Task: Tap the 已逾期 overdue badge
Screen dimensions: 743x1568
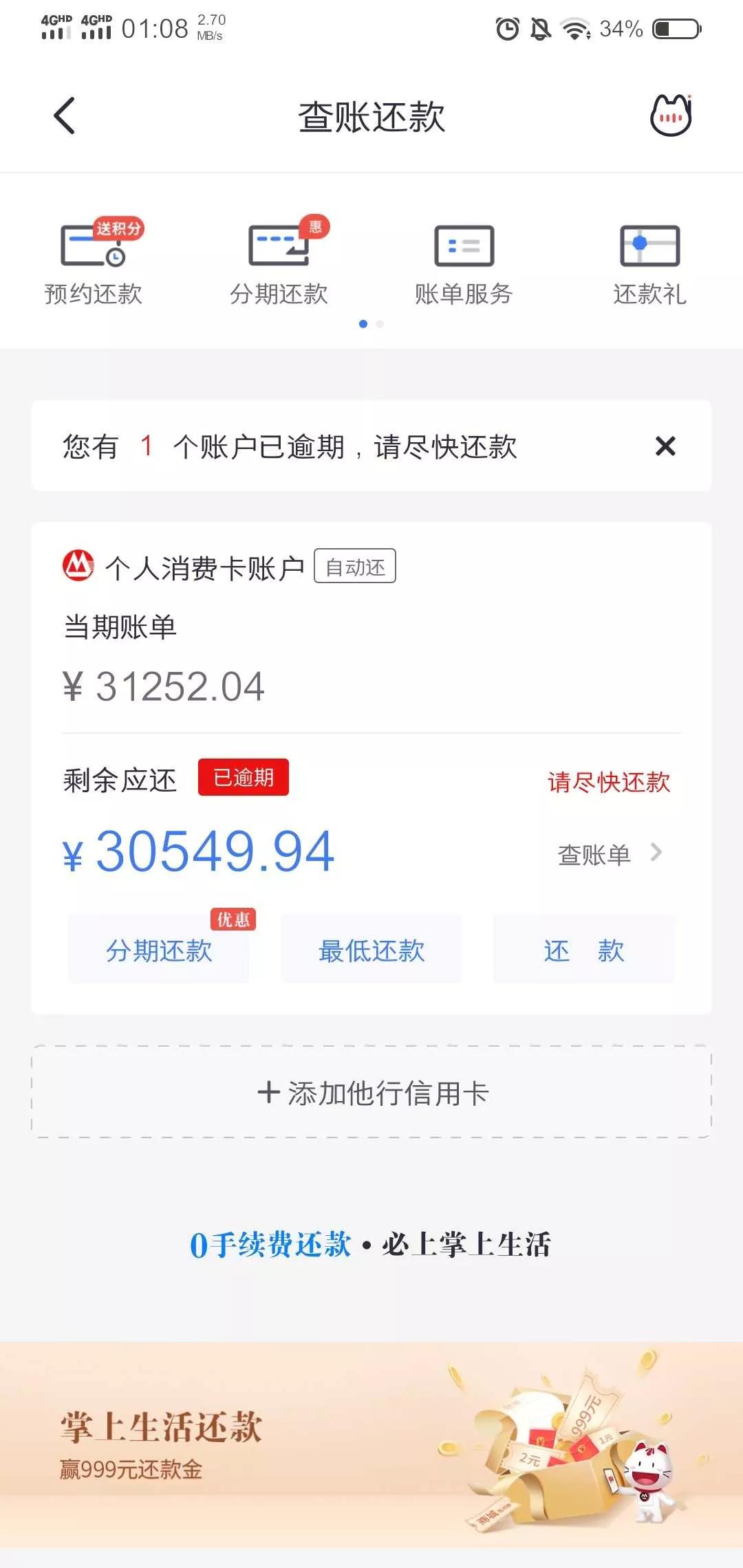Action: coord(244,778)
